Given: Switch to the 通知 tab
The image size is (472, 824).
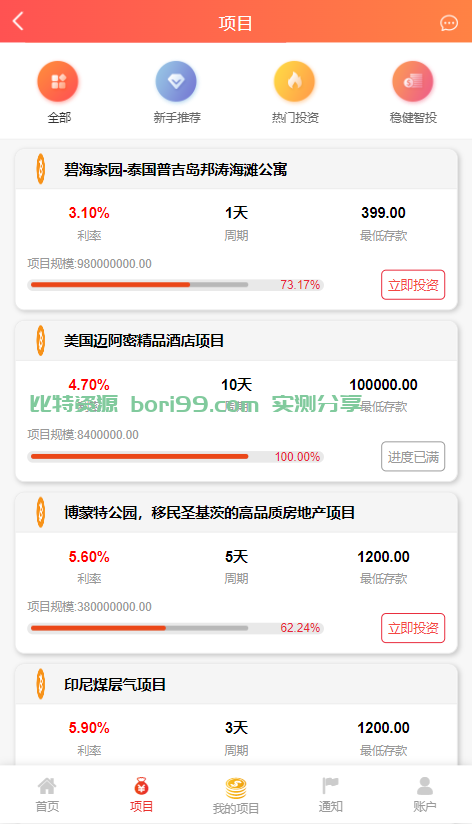Looking at the screenshot, I should coord(331,795).
